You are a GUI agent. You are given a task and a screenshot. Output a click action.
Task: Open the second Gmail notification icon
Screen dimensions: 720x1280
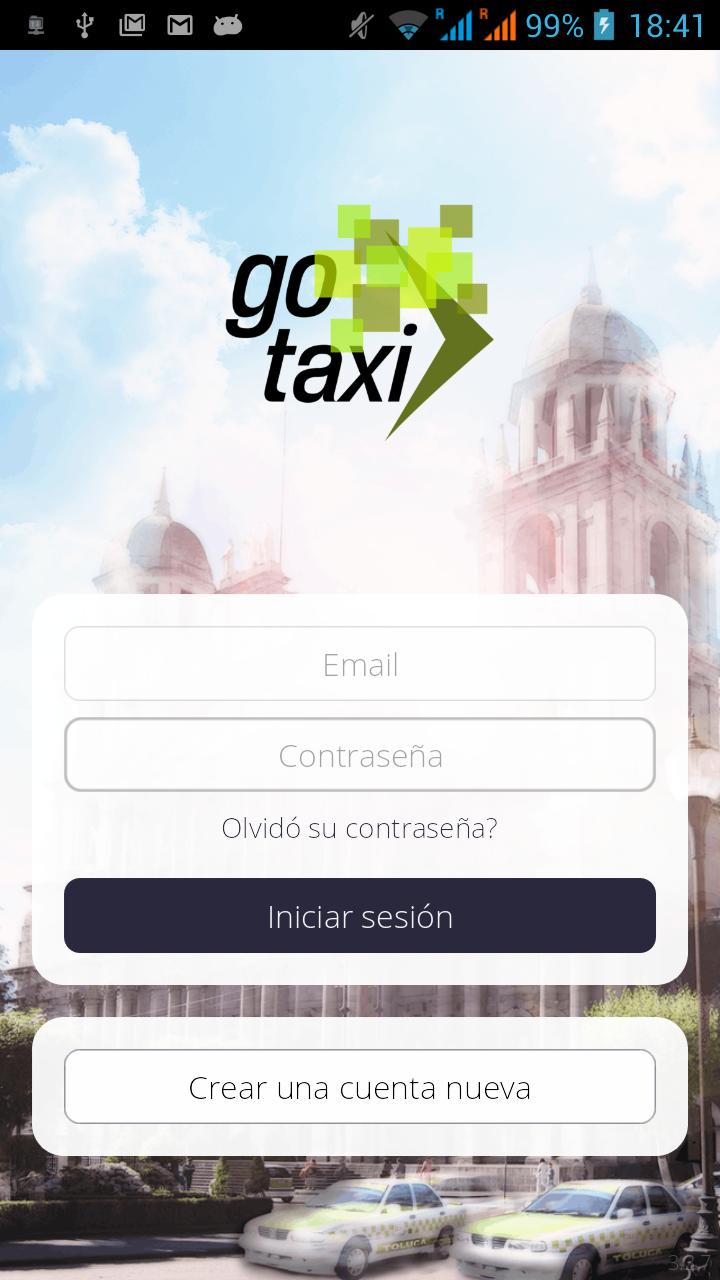tap(181, 25)
